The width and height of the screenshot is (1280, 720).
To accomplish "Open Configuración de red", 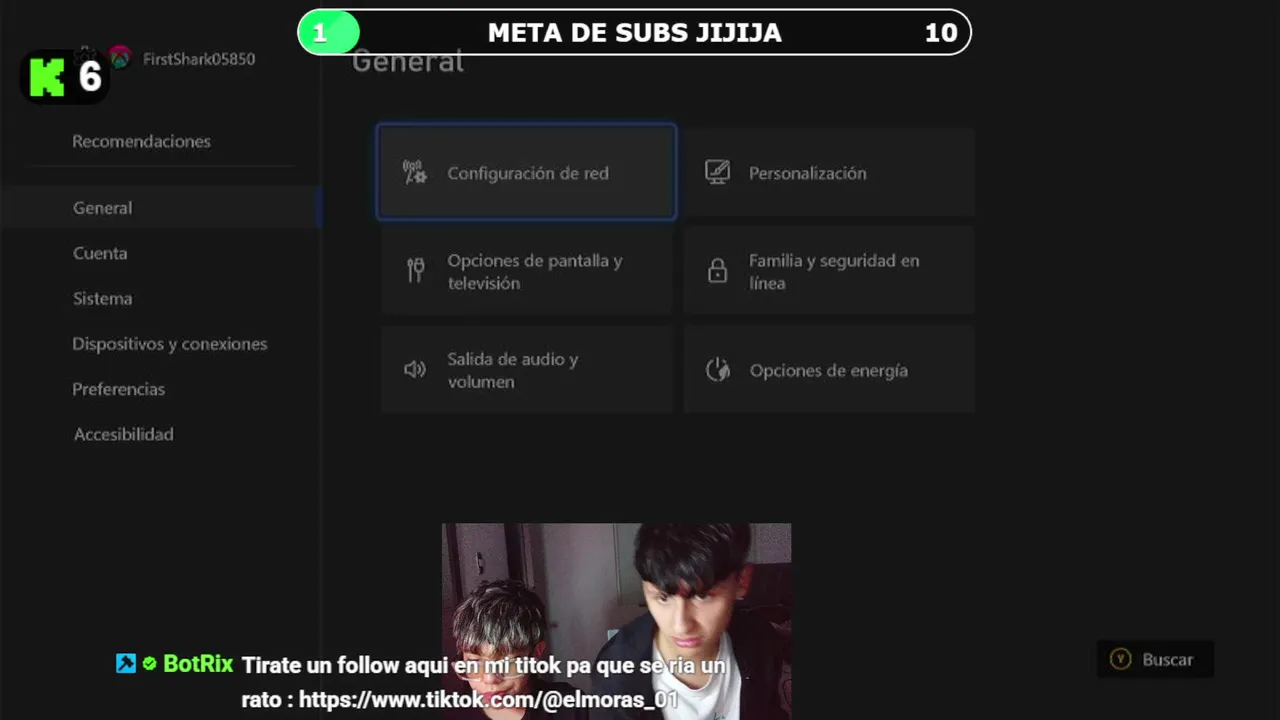I will click(x=526, y=172).
